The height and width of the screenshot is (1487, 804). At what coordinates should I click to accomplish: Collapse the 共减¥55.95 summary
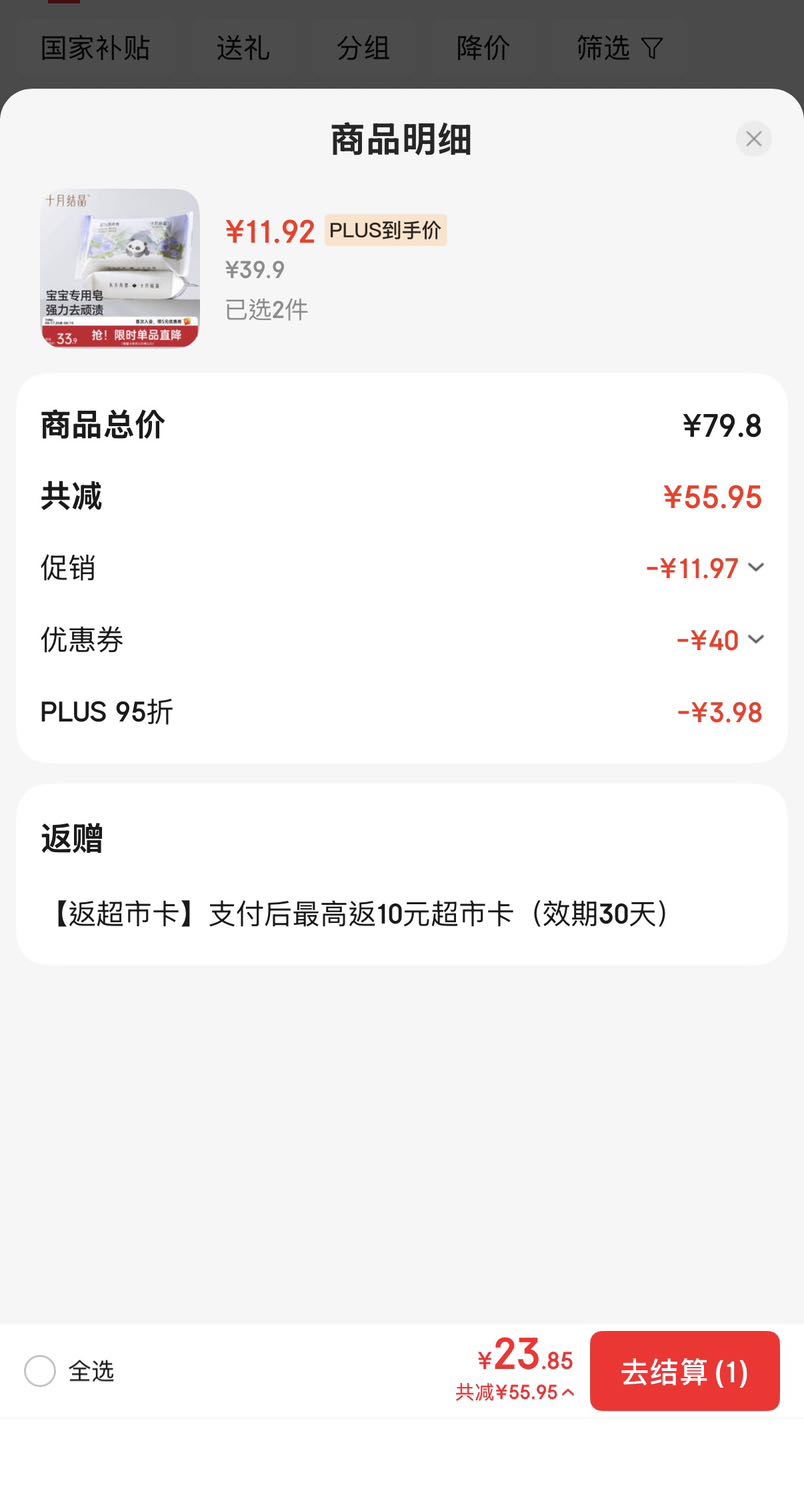click(515, 1392)
